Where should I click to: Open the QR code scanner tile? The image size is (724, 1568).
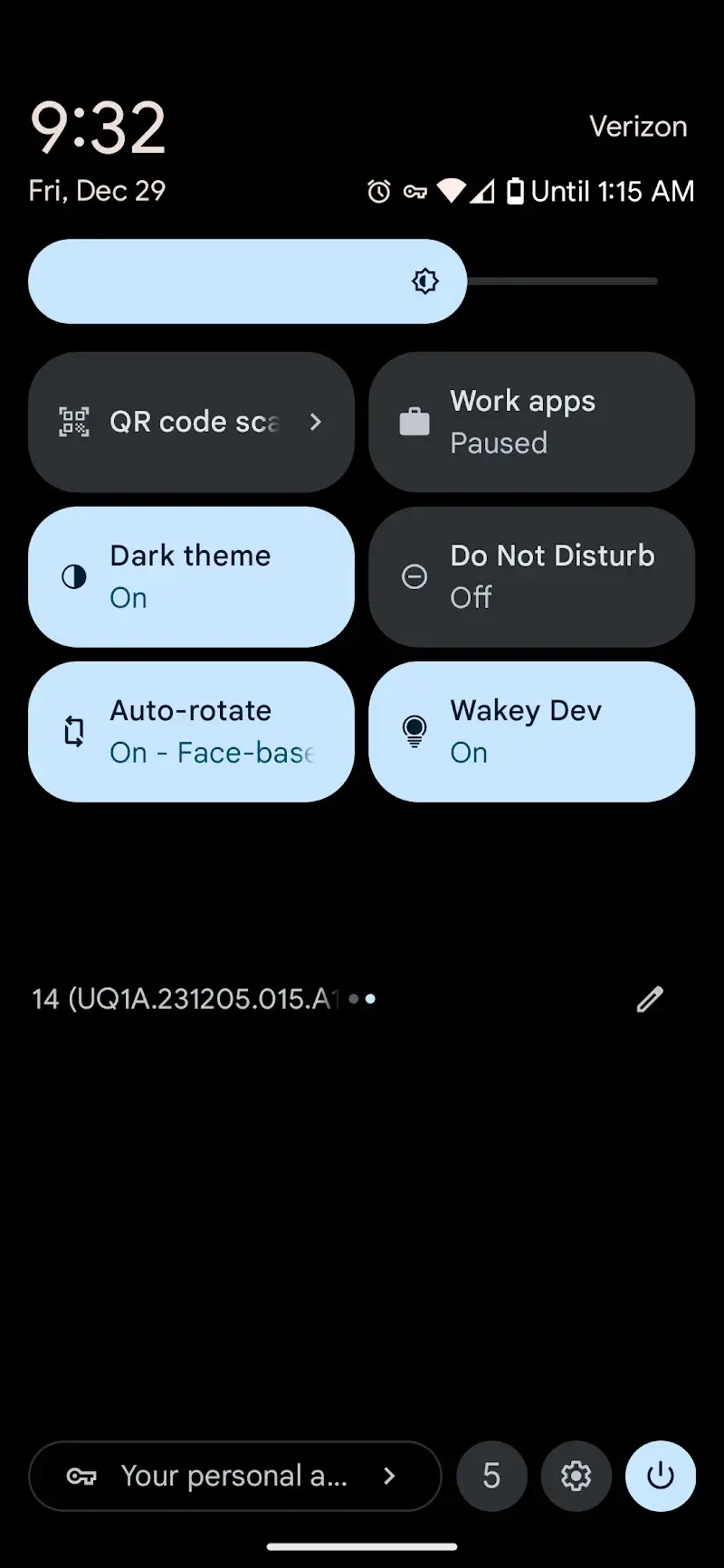[x=191, y=422]
